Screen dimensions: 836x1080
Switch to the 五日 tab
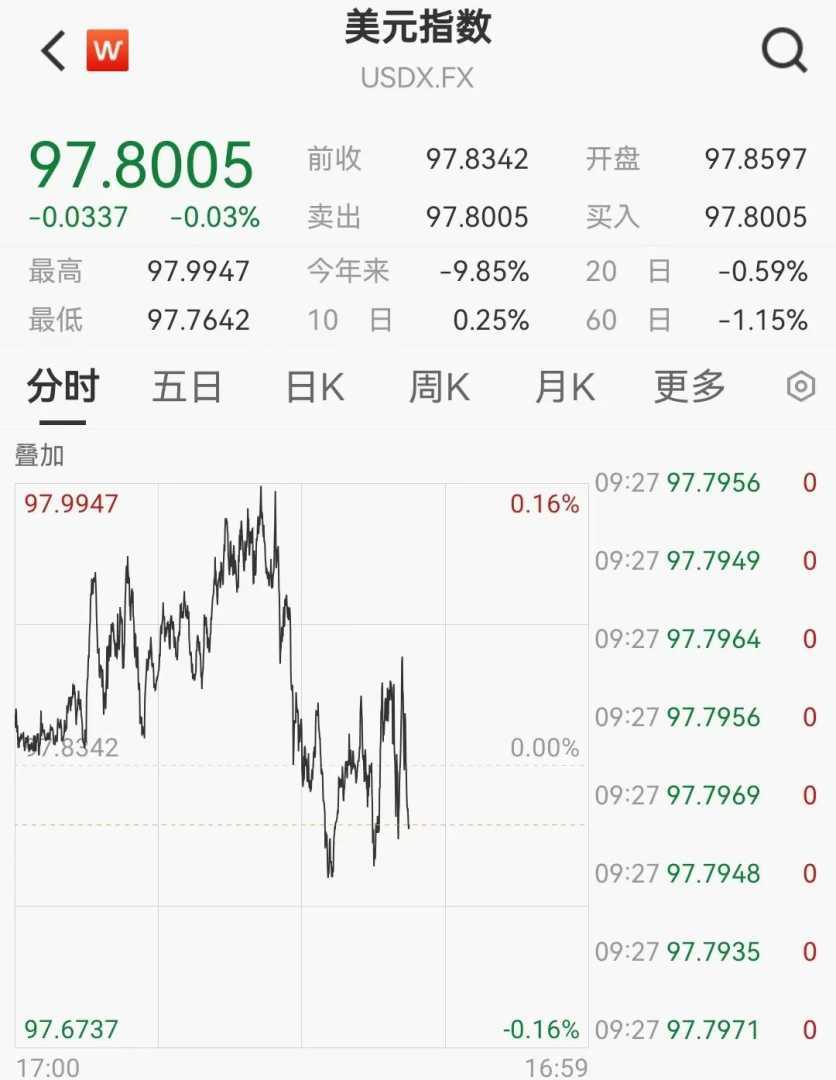click(x=187, y=386)
